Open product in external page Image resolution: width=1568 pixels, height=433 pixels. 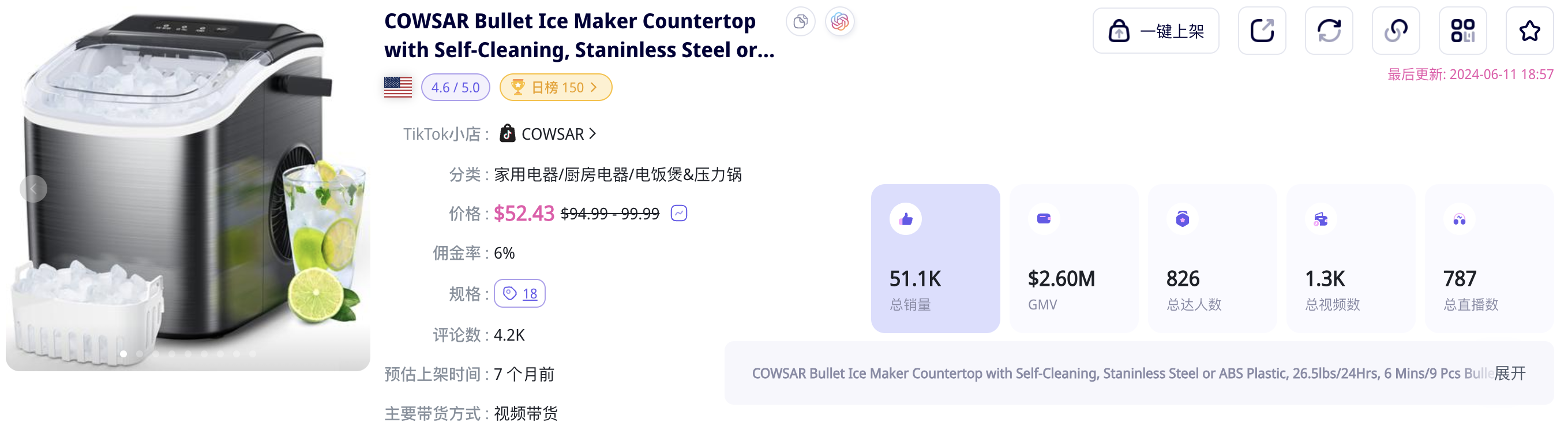[x=1261, y=31]
